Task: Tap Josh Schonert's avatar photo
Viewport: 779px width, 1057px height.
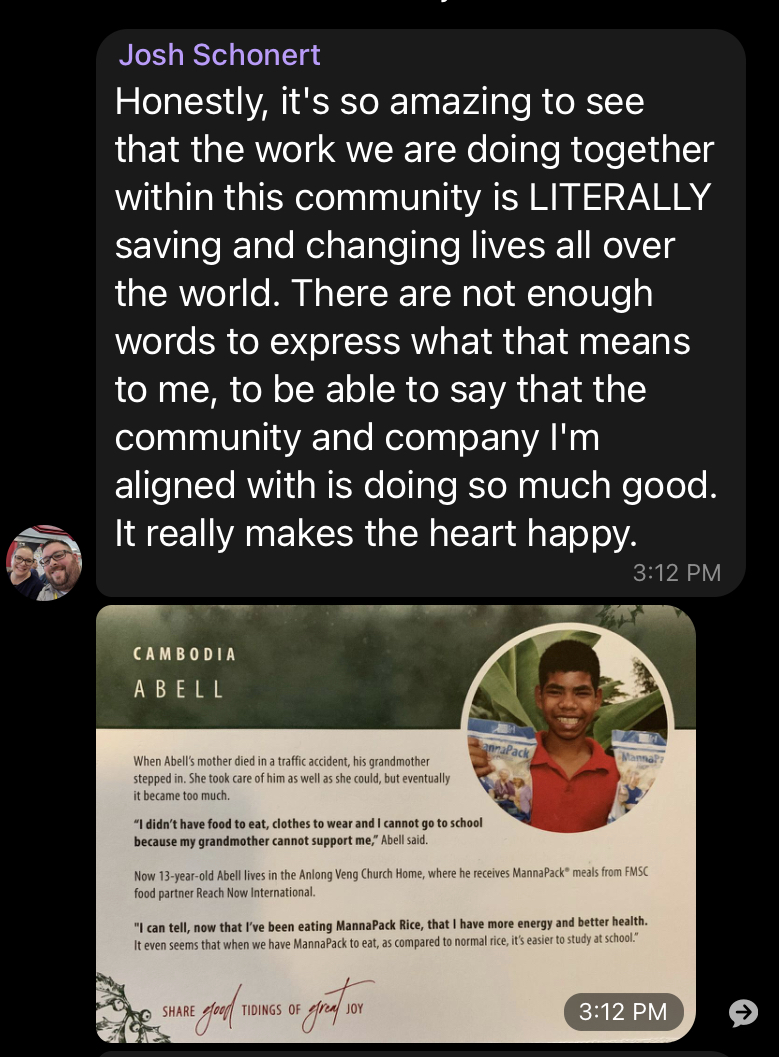Action: 44,563
